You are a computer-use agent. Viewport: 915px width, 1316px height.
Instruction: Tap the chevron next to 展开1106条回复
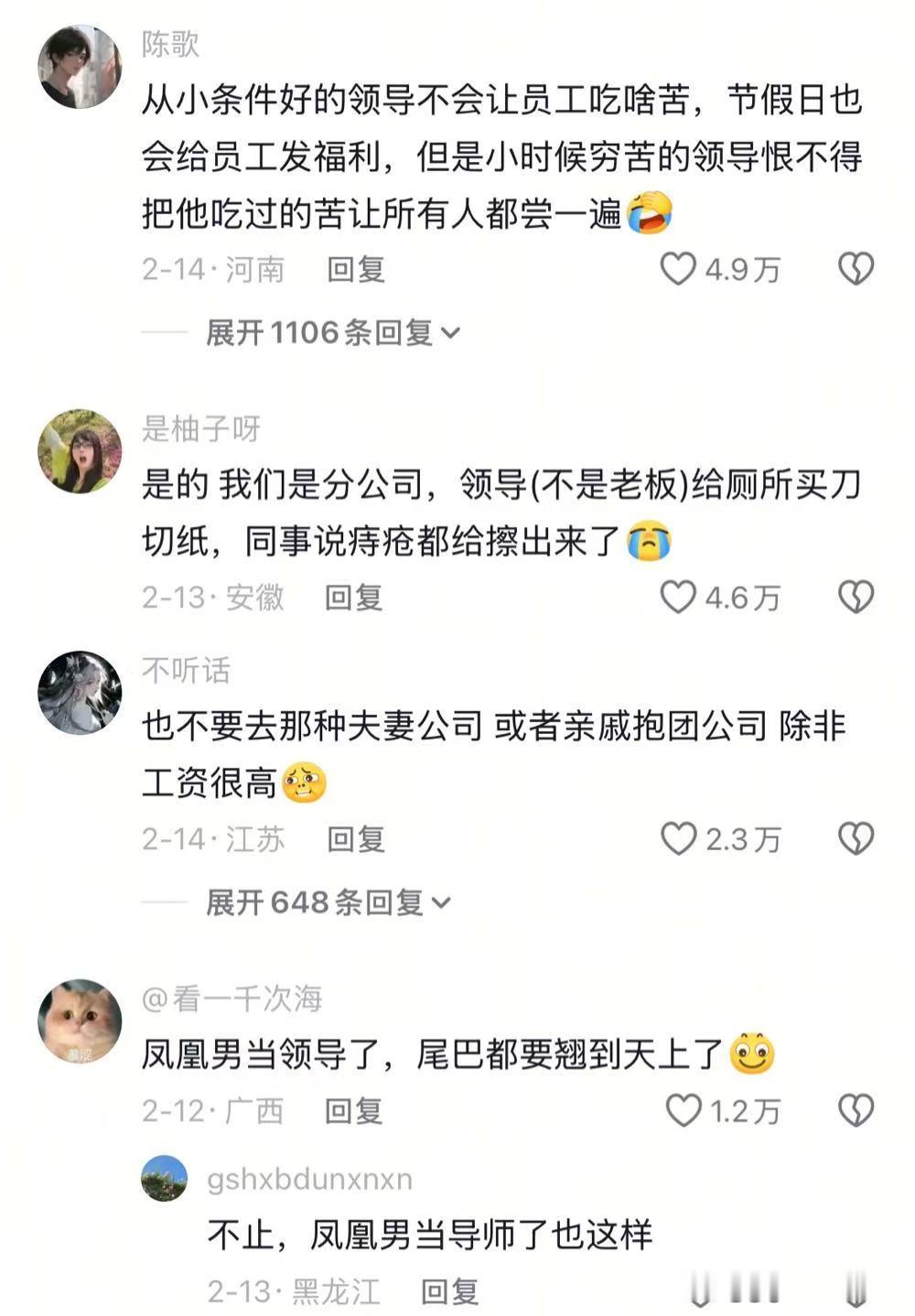pos(450,334)
